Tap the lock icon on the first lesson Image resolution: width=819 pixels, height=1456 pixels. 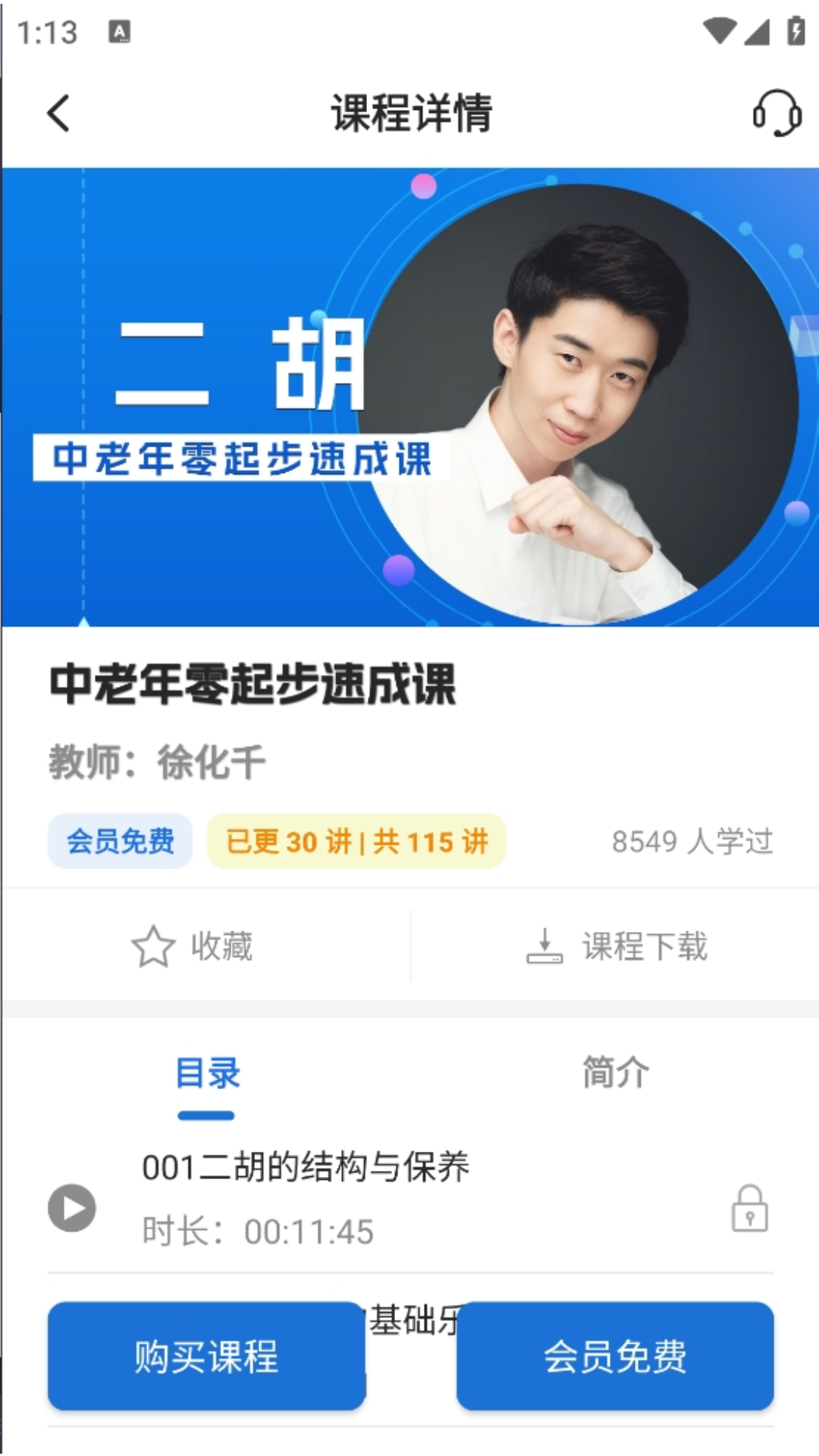pos(751,1207)
